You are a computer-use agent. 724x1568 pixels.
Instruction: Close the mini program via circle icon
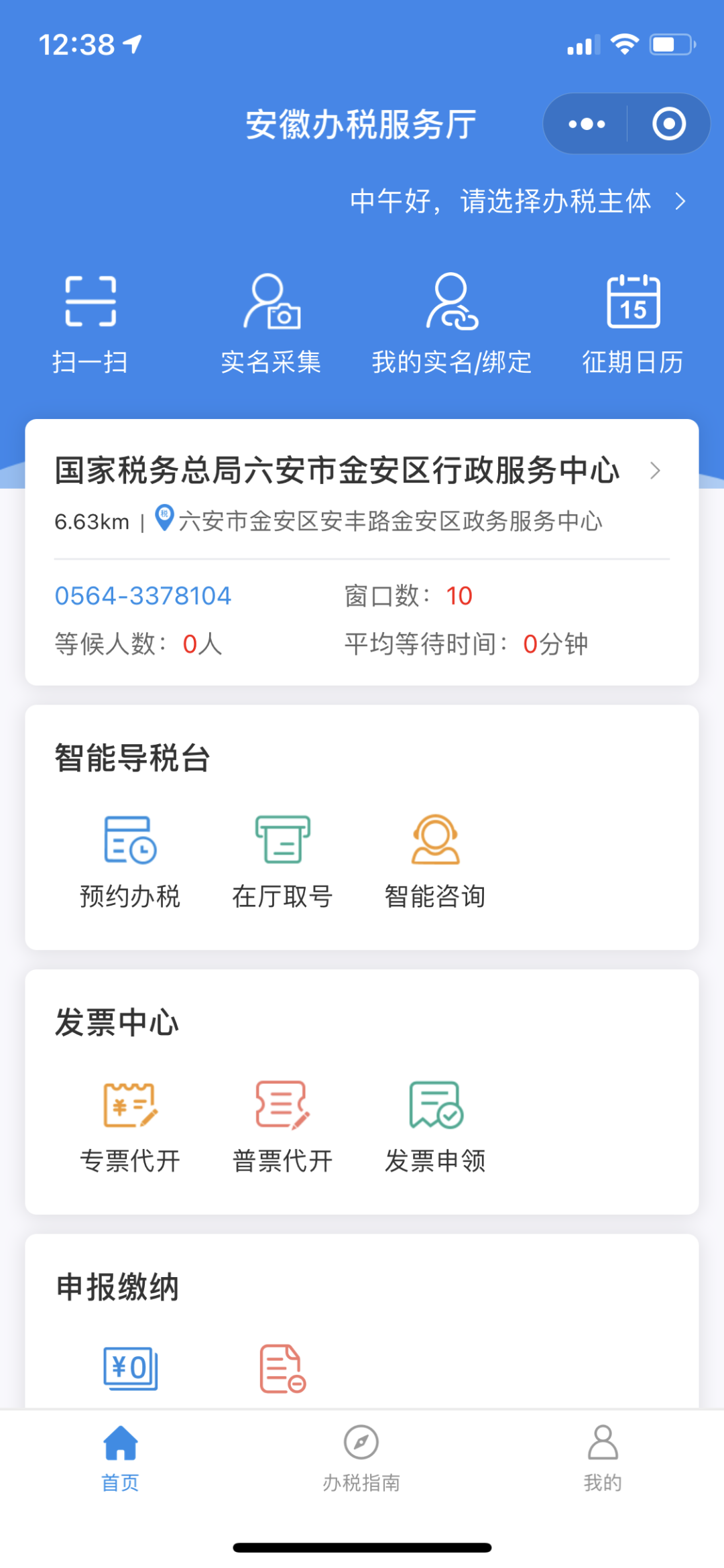click(x=668, y=124)
